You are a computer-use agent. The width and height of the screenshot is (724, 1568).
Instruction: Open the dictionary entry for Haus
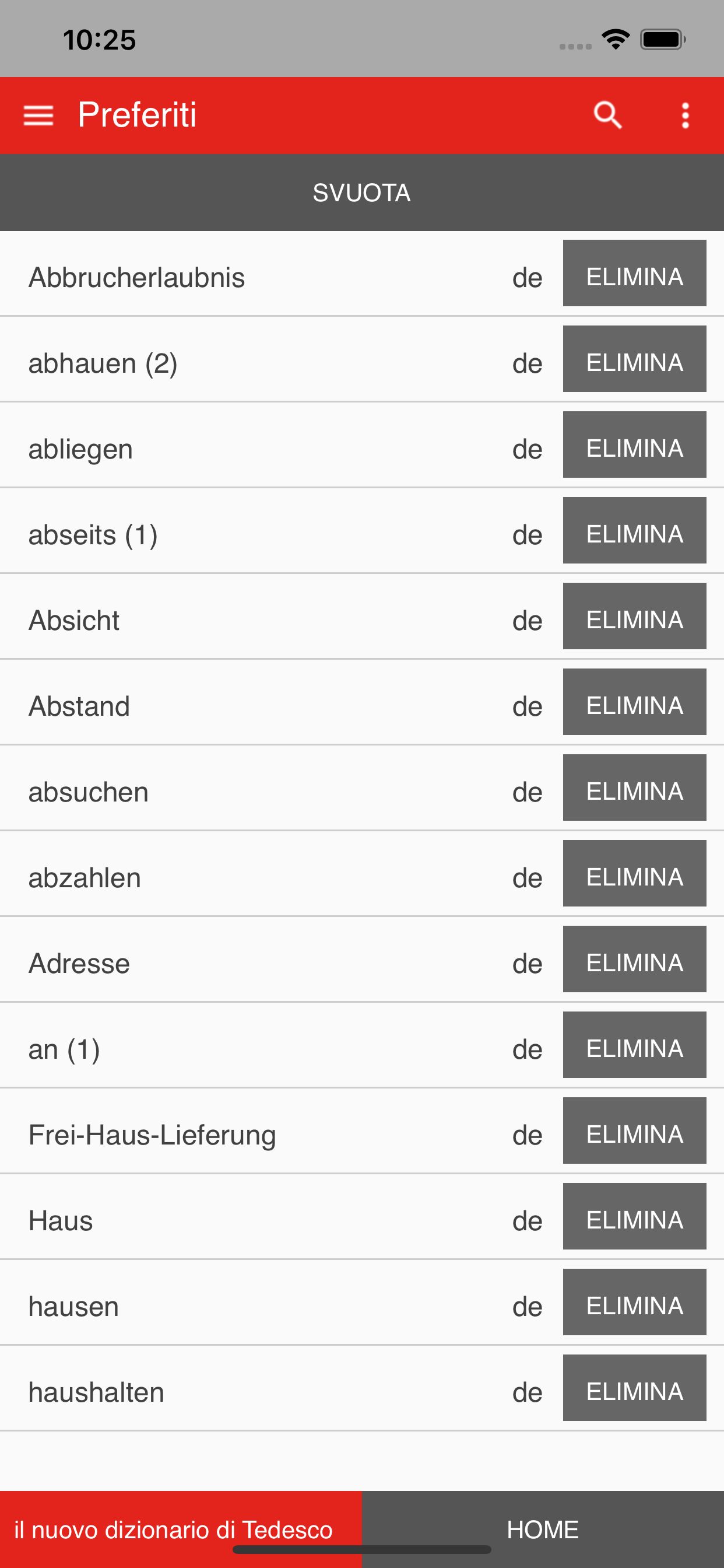(243, 1219)
